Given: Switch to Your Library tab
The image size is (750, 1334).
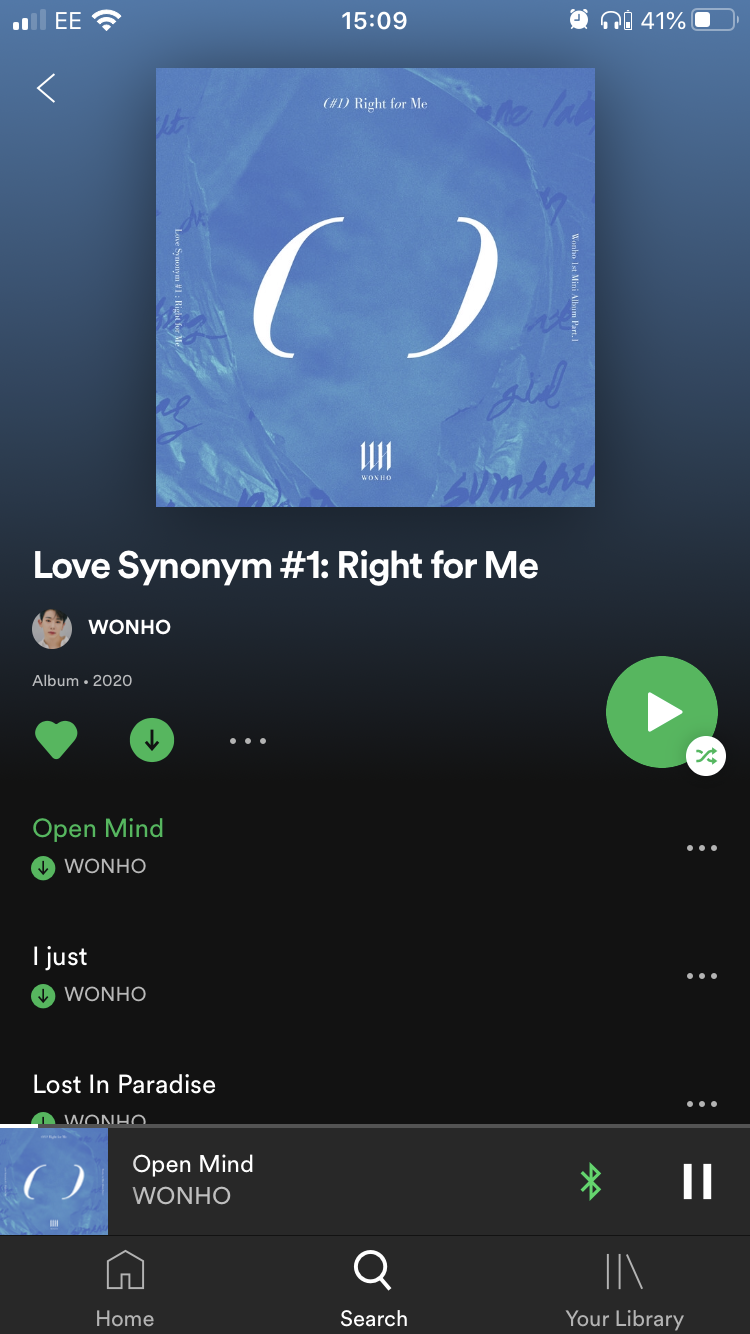Looking at the screenshot, I should tap(624, 1289).
